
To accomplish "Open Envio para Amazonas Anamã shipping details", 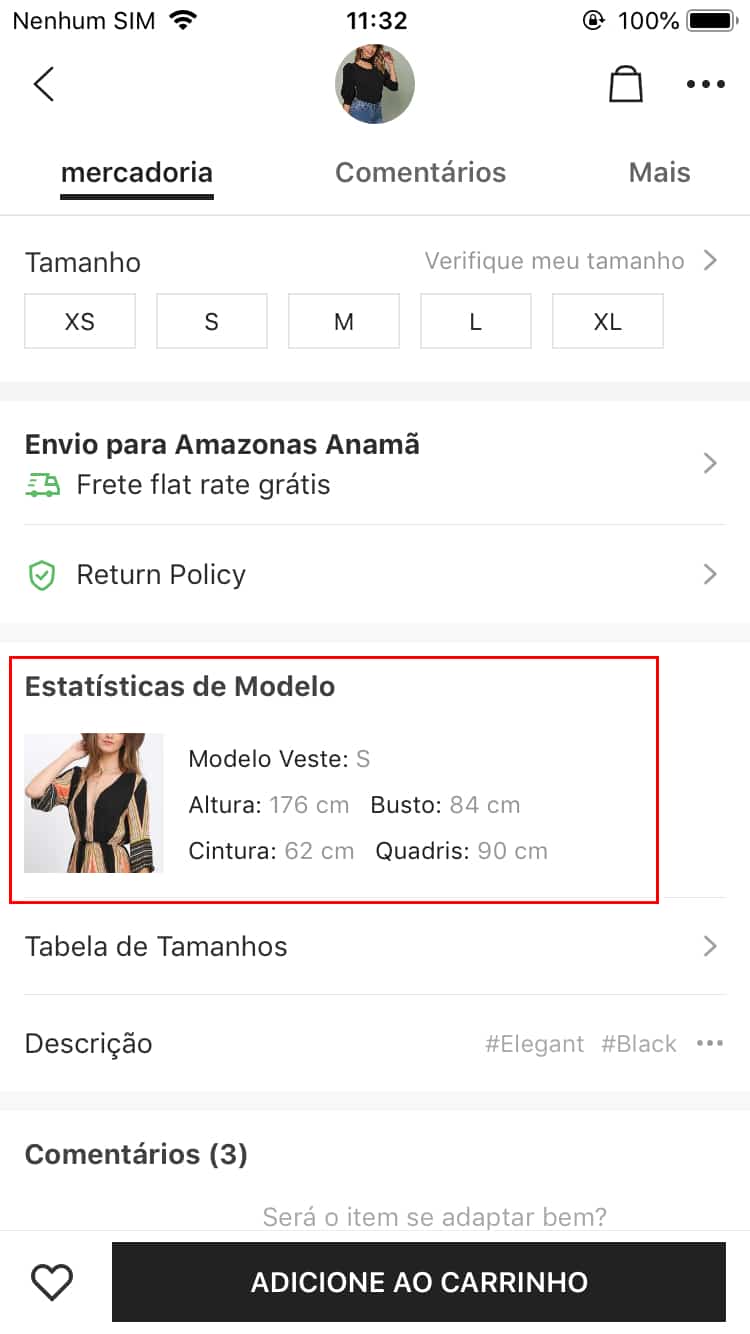I will (x=375, y=463).
